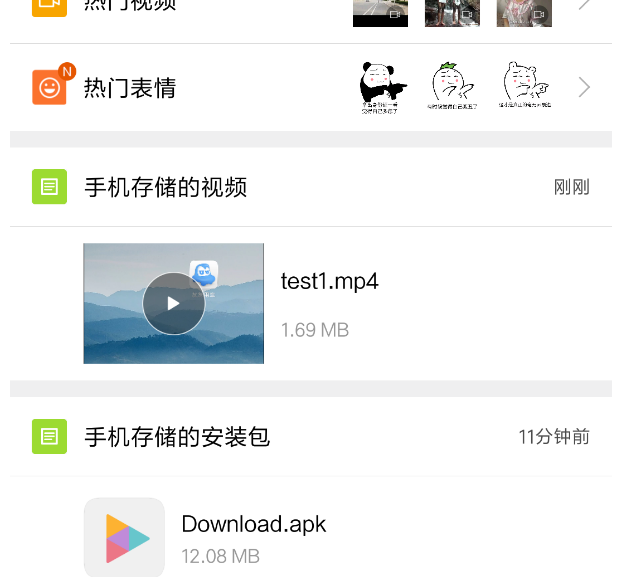Select the panda sticker in 热门表情
This screenshot has width=619, height=577.
378,87
